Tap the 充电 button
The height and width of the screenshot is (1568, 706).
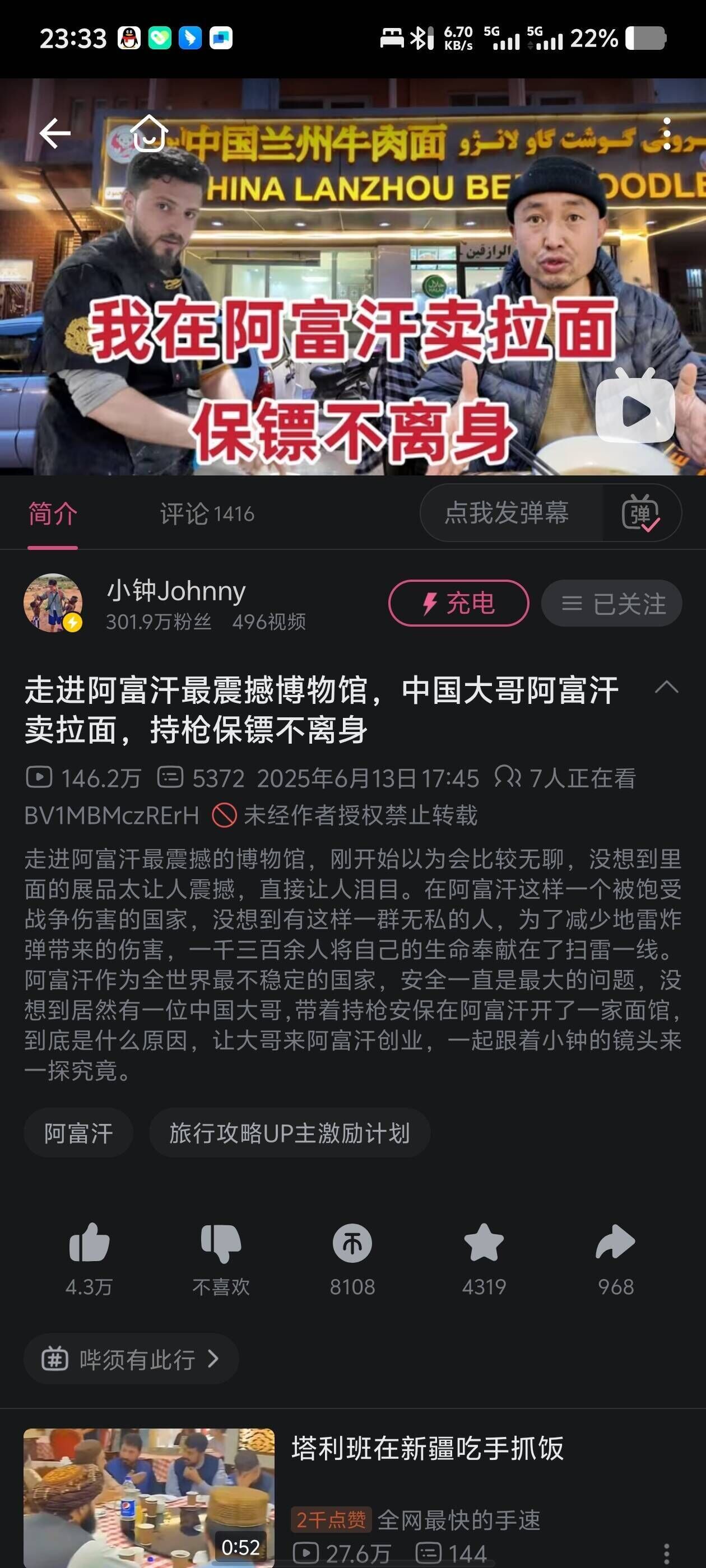pyautogui.click(x=458, y=603)
